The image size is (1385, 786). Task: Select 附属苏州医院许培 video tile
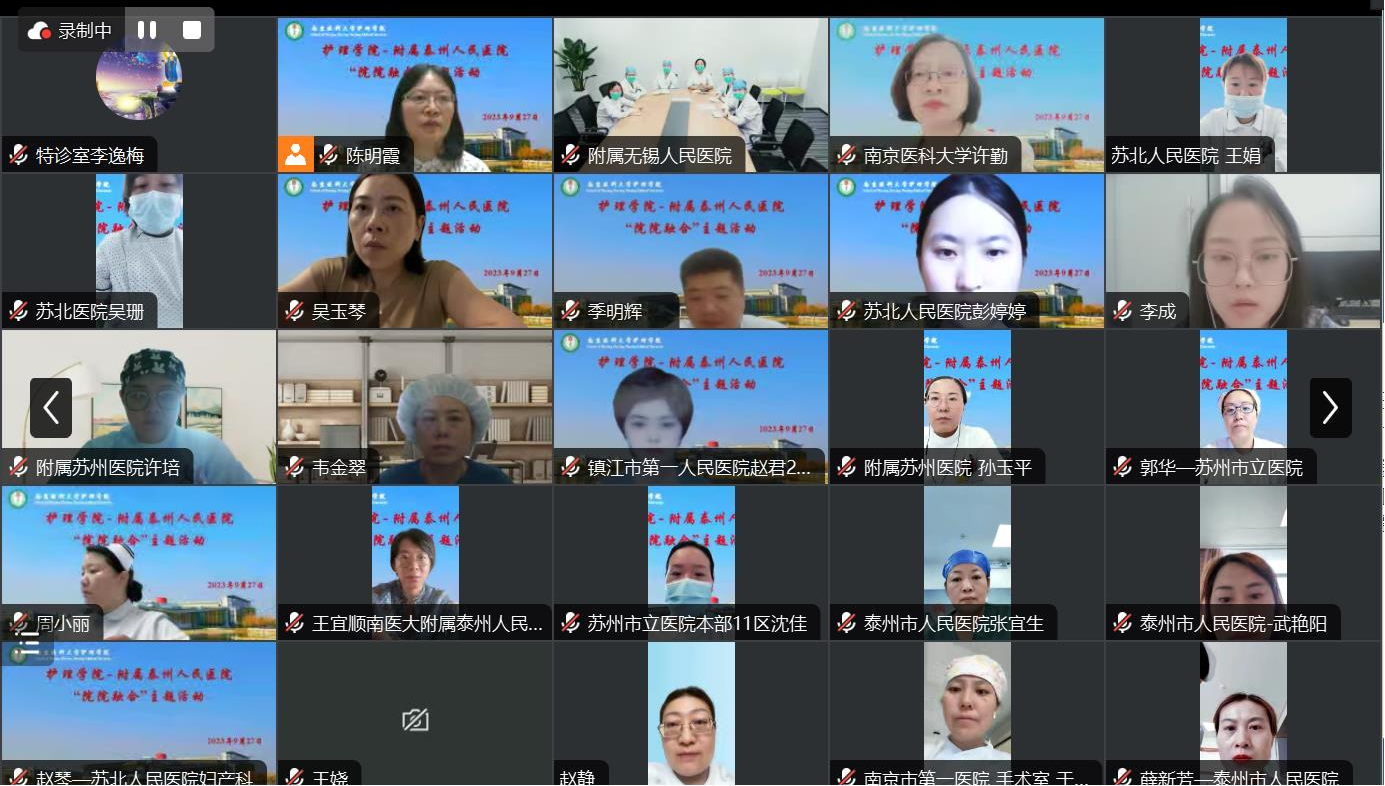[139, 407]
